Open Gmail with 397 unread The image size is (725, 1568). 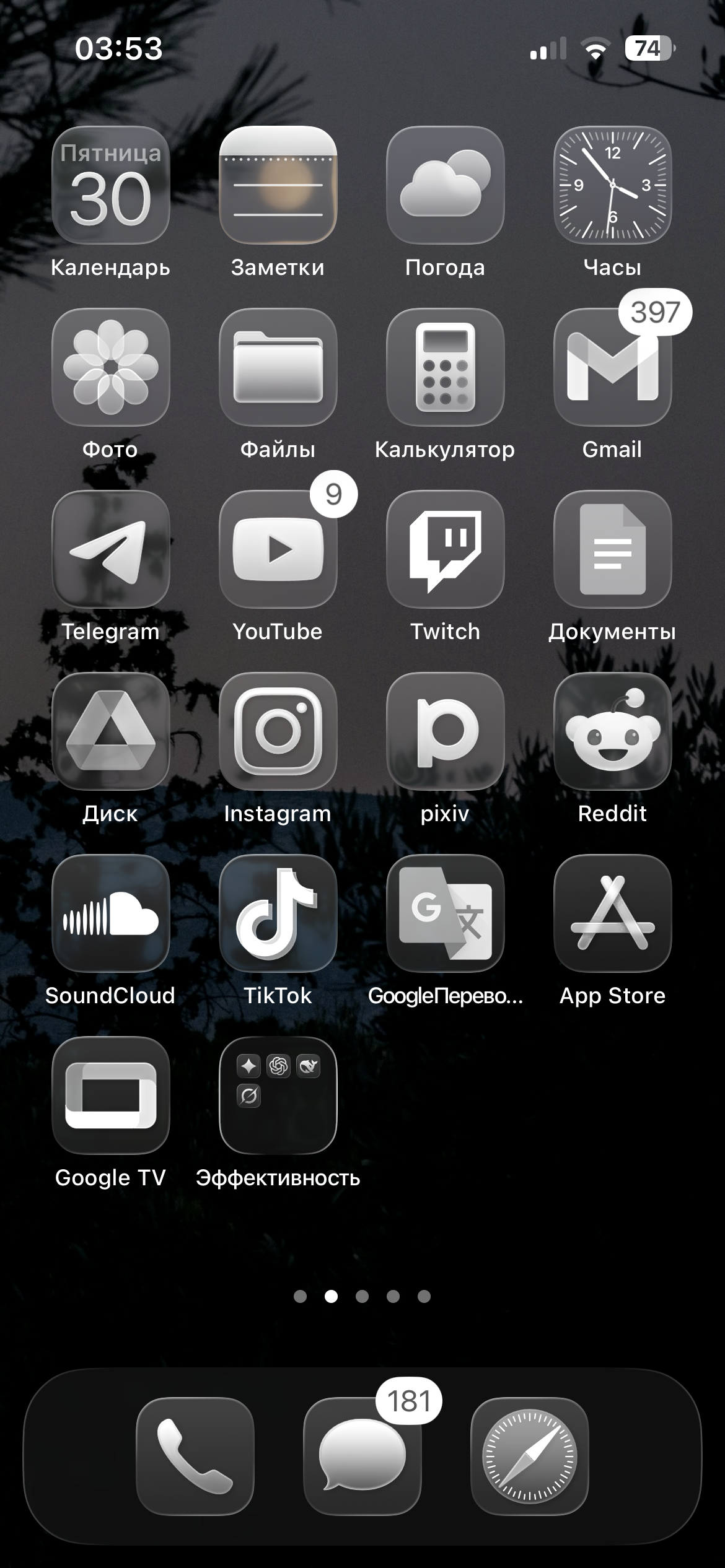click(x=612, y=367)
